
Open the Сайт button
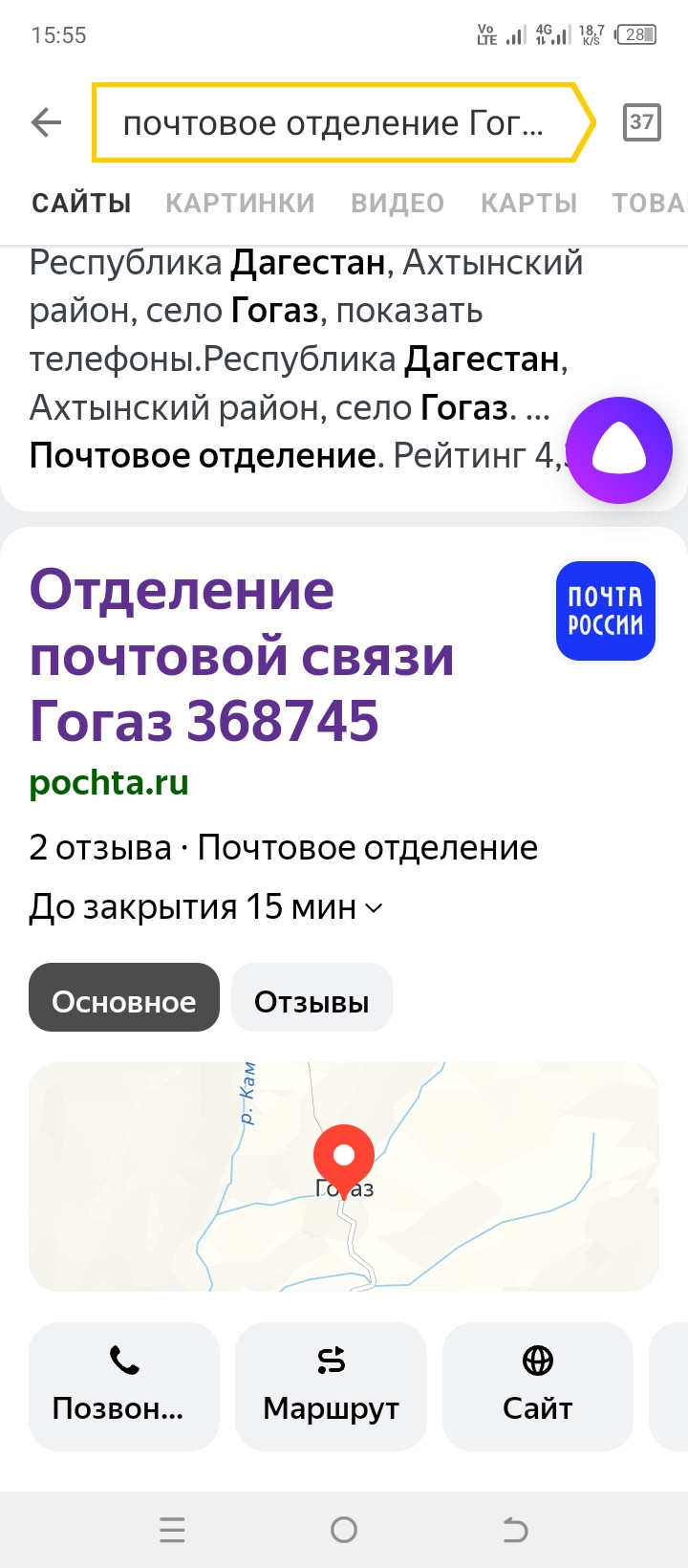[537, 1386]
